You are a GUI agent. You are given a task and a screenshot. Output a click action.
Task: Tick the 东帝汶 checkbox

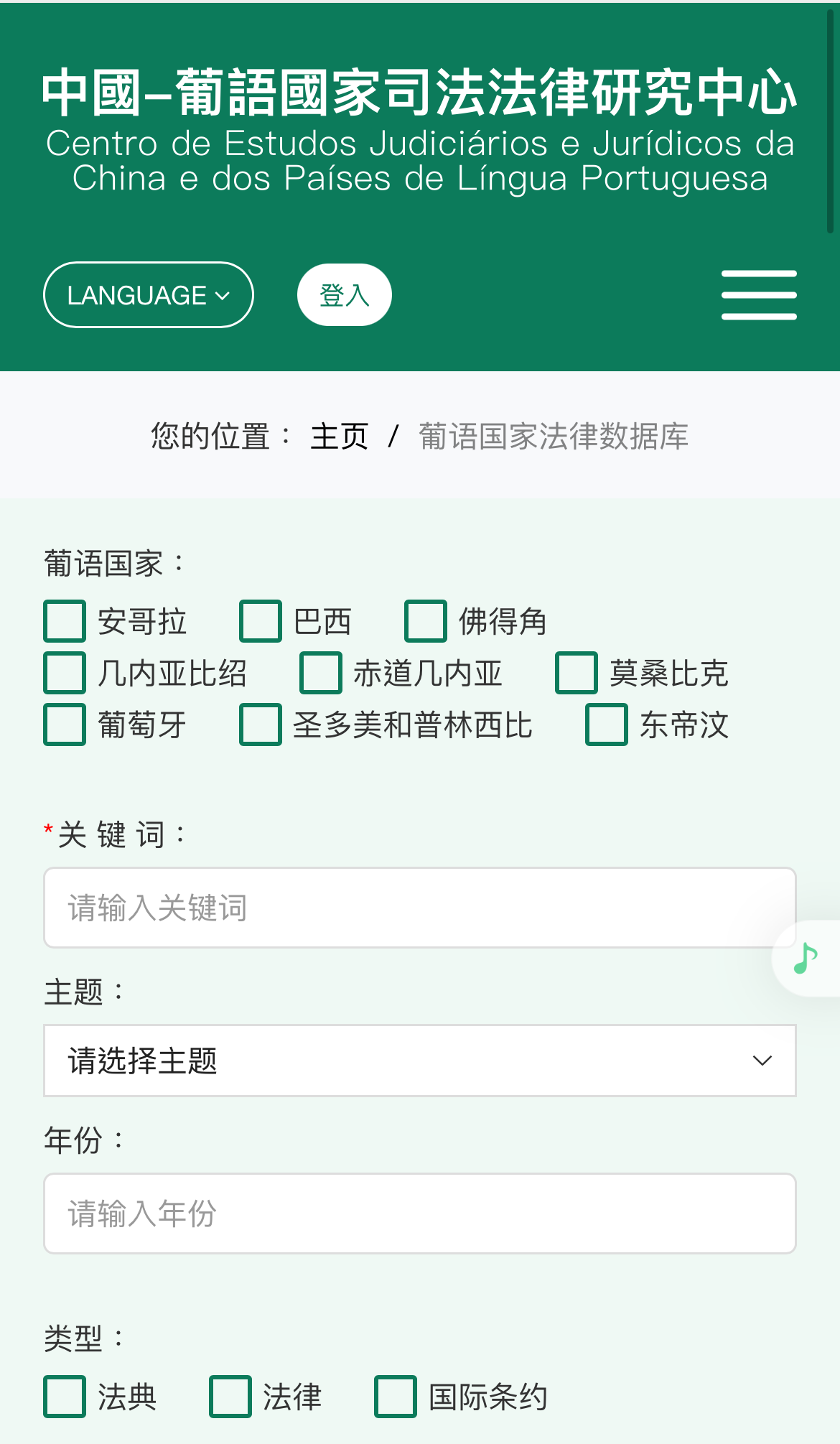(607, 725)
